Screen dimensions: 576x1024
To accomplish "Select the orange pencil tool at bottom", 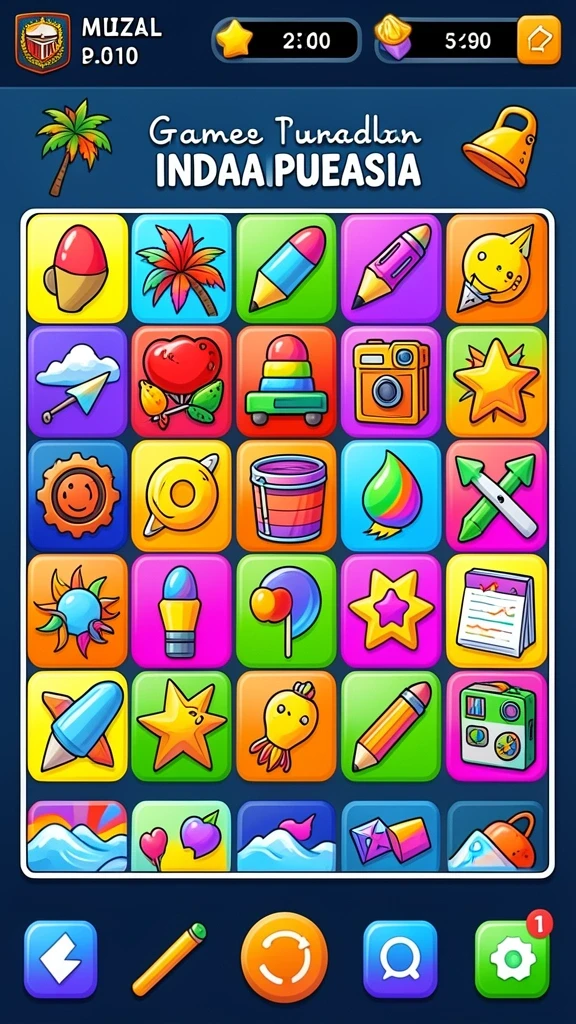I will pyautogui.click(x=169, y=958).
